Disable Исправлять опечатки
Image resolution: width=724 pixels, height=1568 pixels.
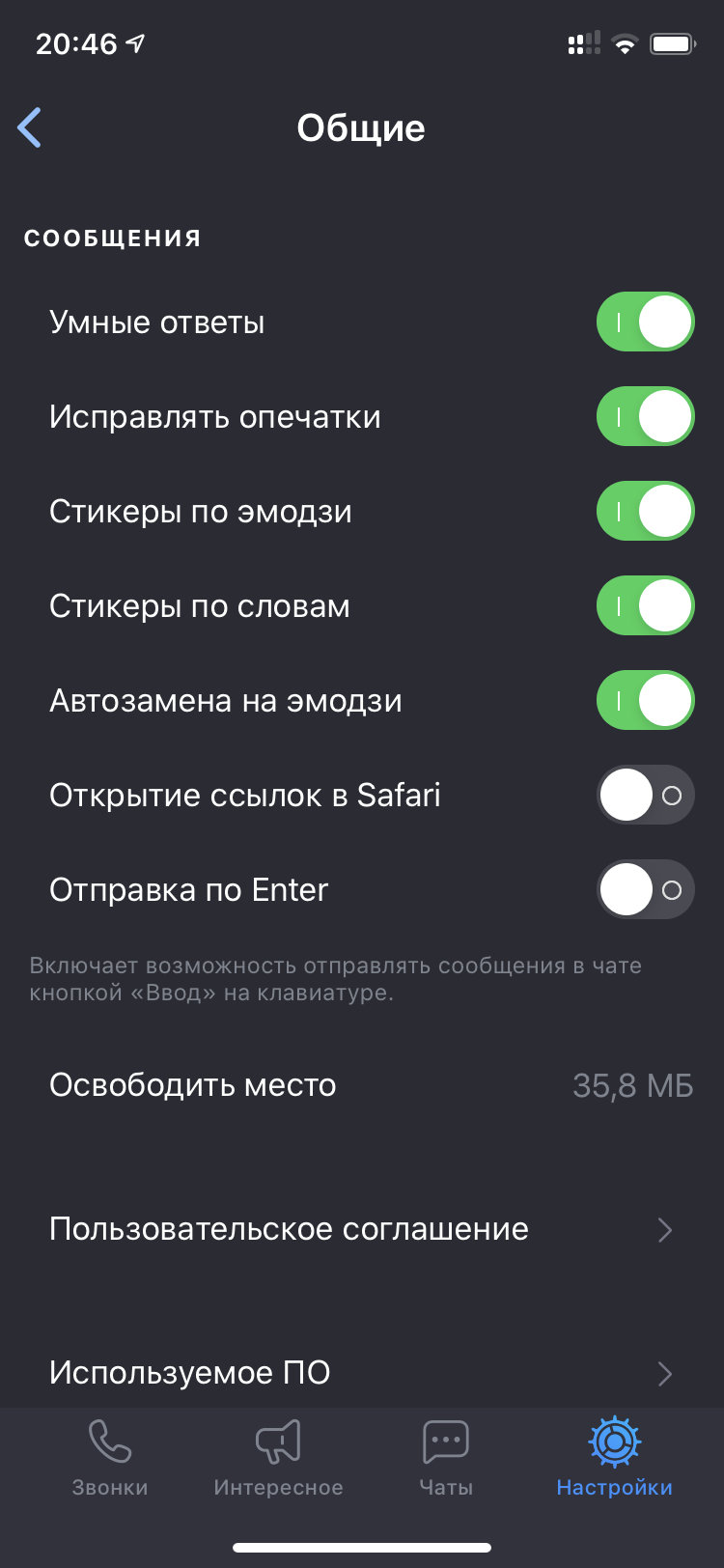pos(645,416)
